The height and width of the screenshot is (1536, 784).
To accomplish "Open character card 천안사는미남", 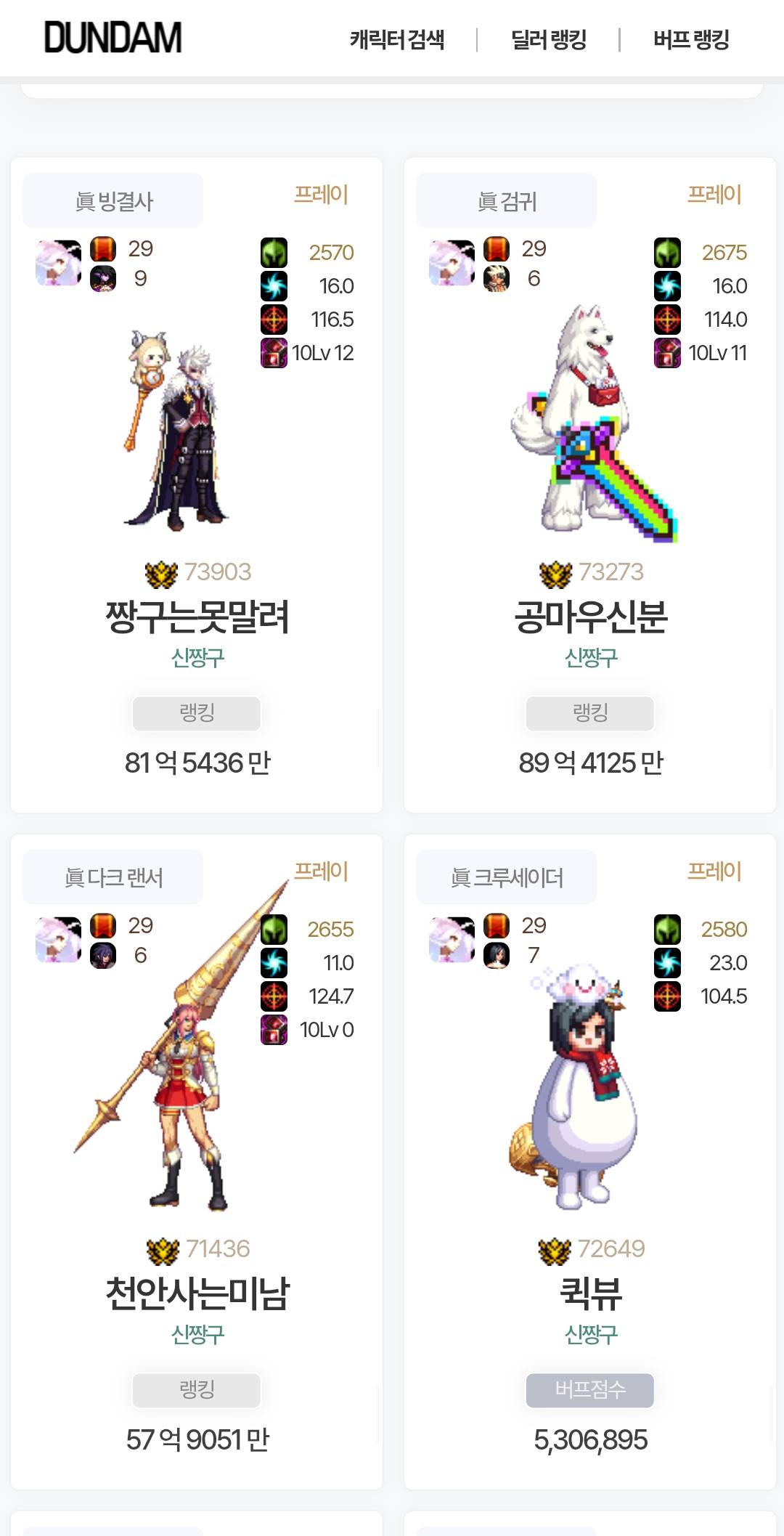I will [197, 1293].
